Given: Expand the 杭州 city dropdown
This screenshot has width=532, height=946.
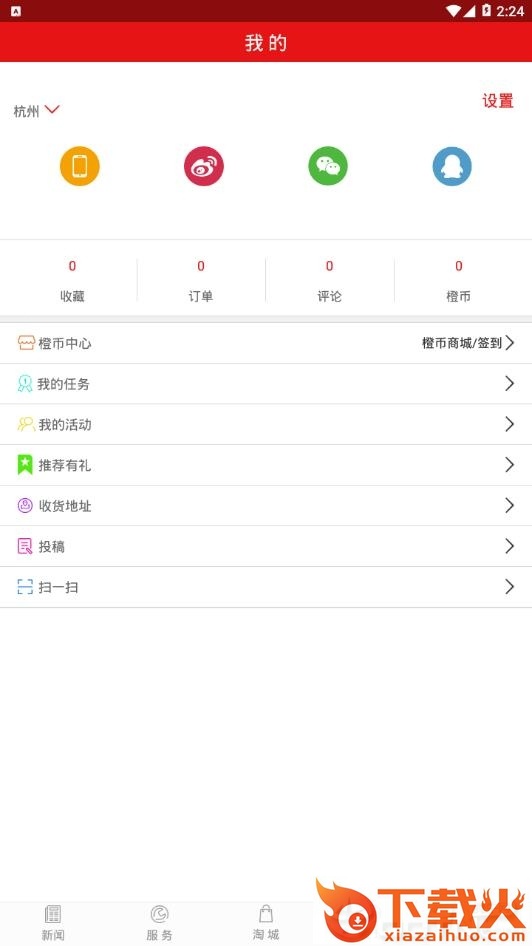Looking at the screenshot, I should pos(37,111).
